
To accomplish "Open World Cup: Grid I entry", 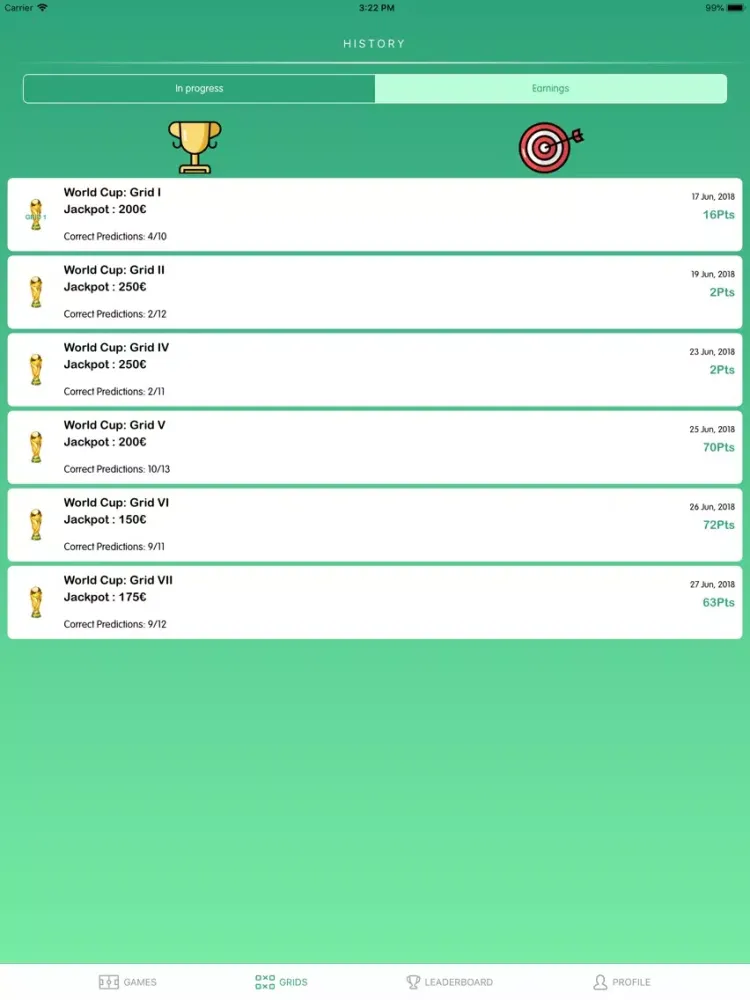I will coord(375,215).
